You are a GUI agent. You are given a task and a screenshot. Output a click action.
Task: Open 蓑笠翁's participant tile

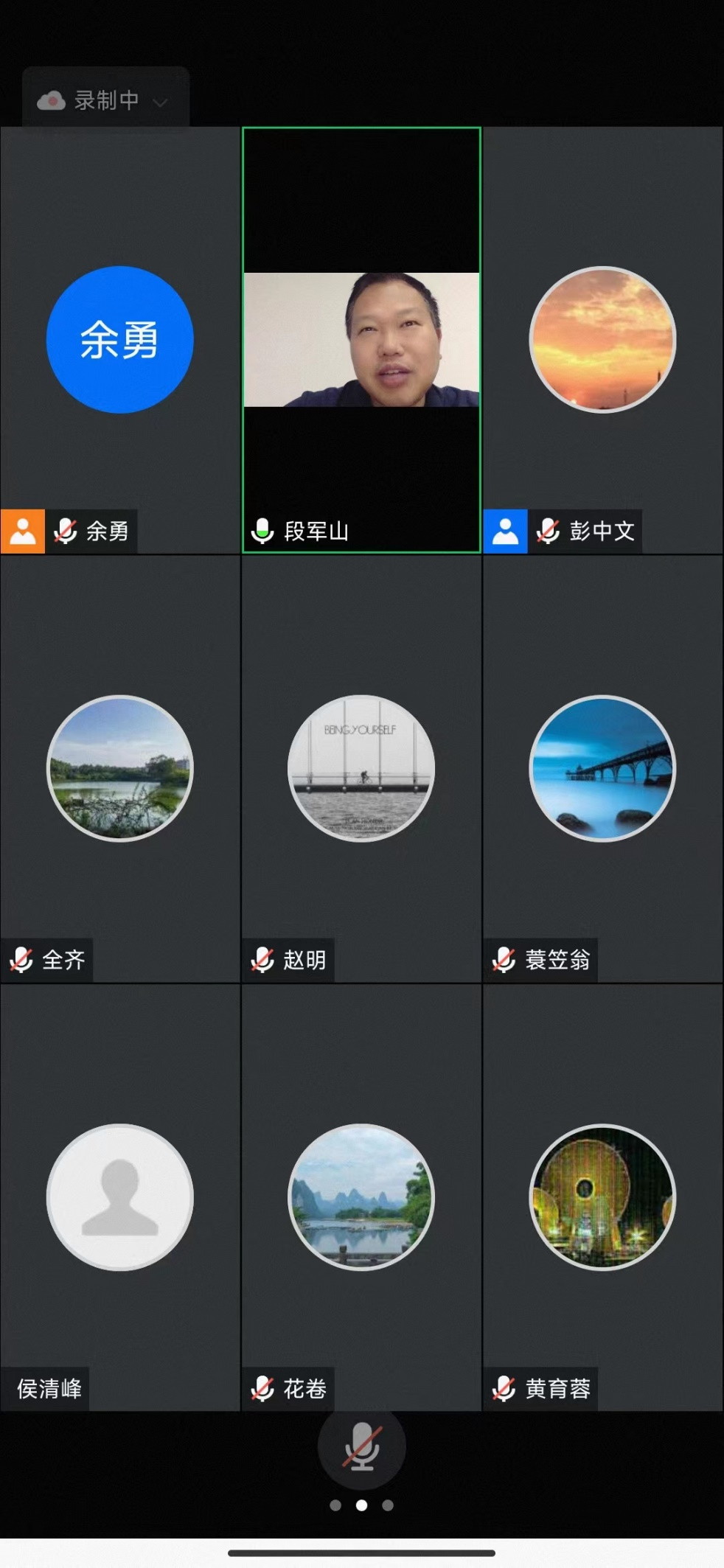pyautogui.click(x=602, y=768)
